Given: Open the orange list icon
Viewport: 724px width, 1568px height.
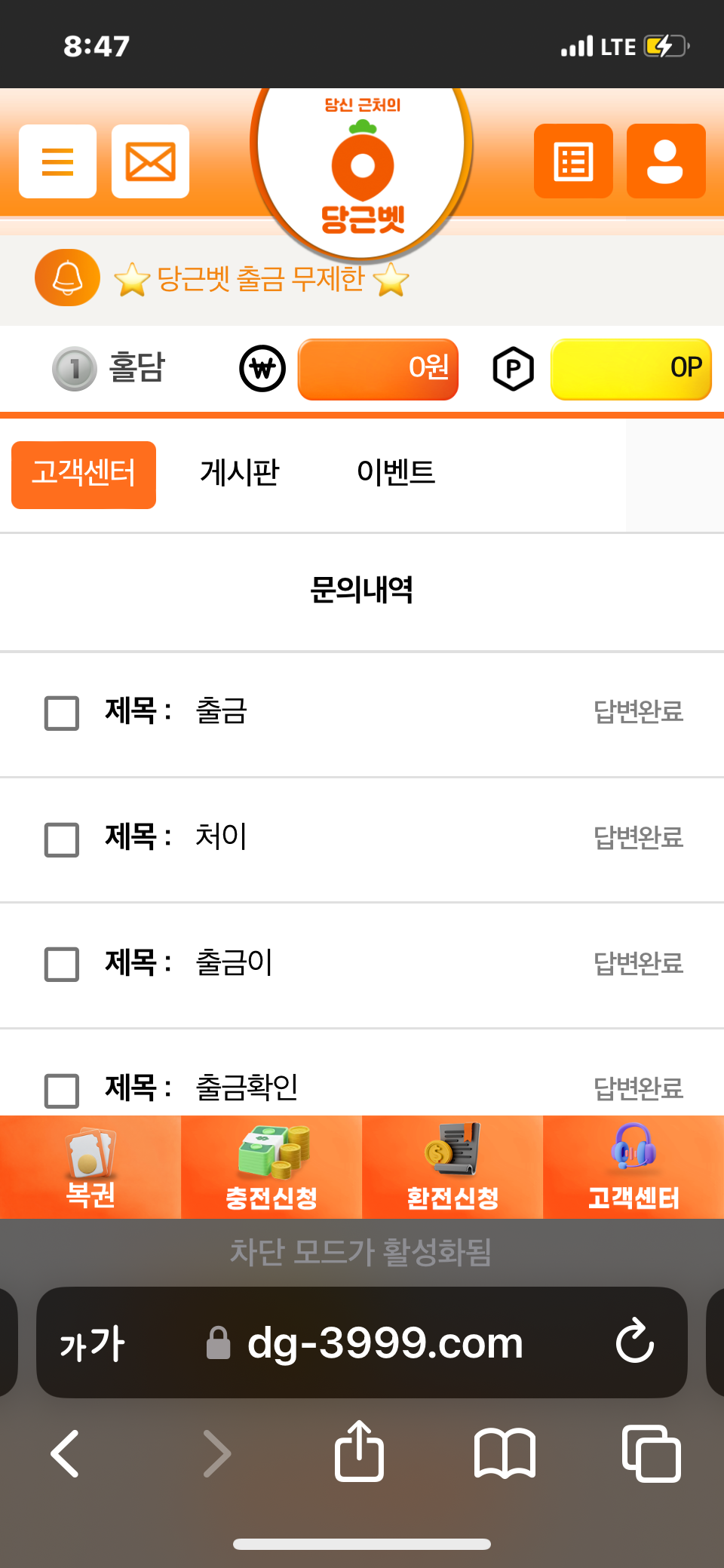Looking at the screenshot, I should (x=573, y=161).
